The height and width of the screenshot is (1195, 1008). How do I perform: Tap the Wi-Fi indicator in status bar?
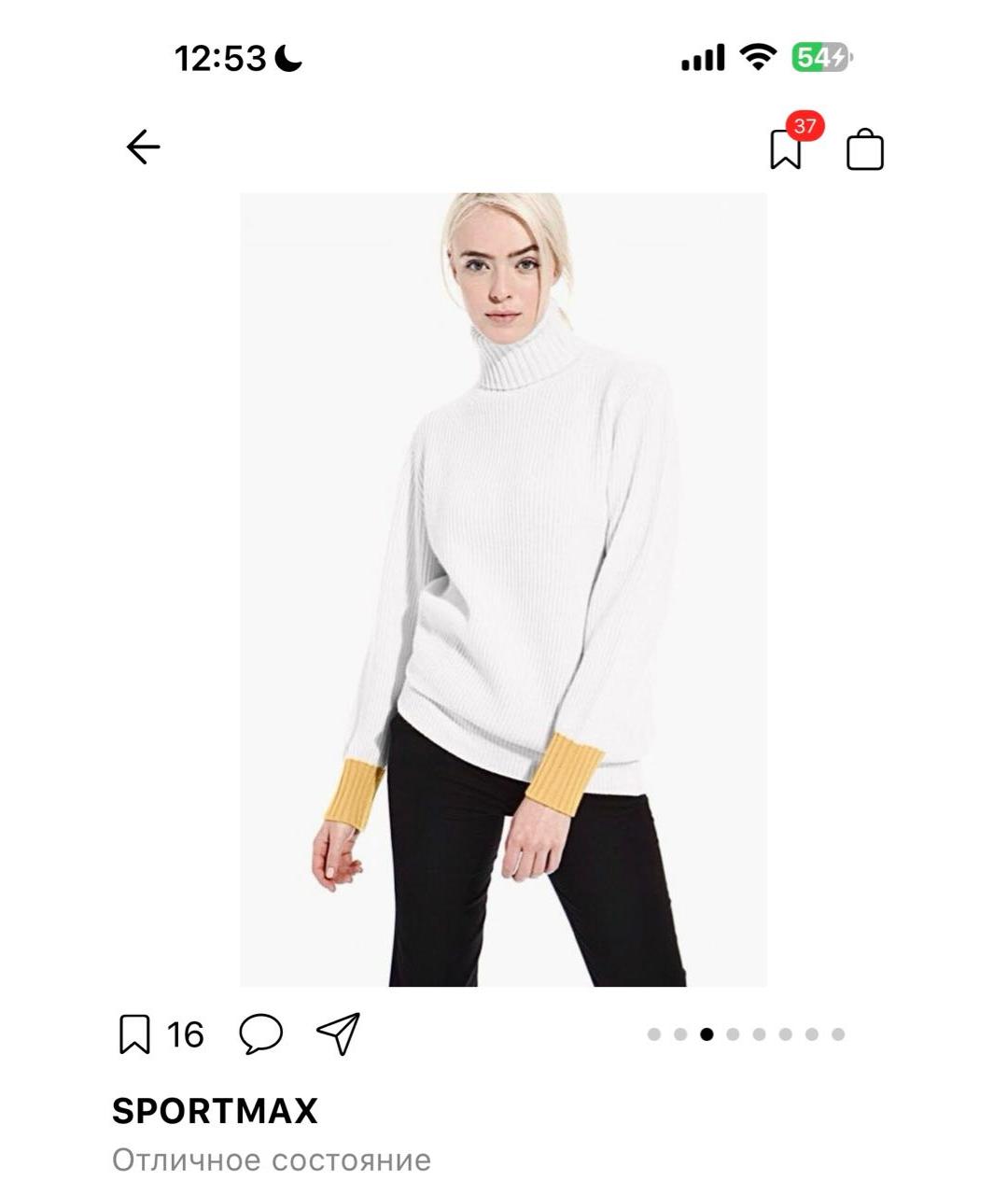point(758,56)
